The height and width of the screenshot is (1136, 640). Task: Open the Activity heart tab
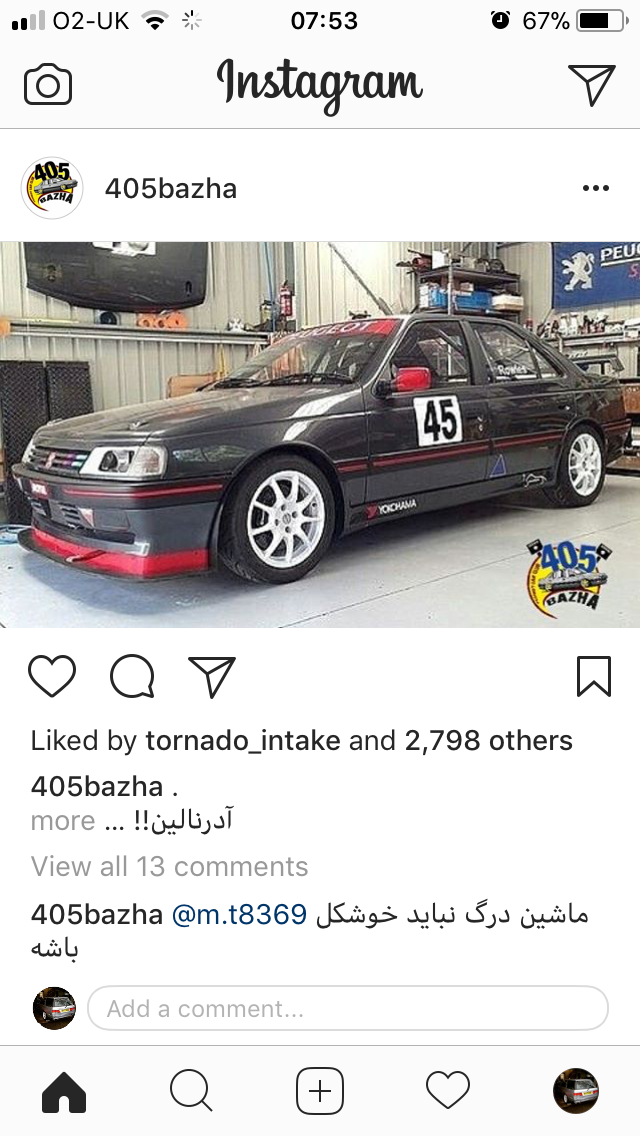448,1090
